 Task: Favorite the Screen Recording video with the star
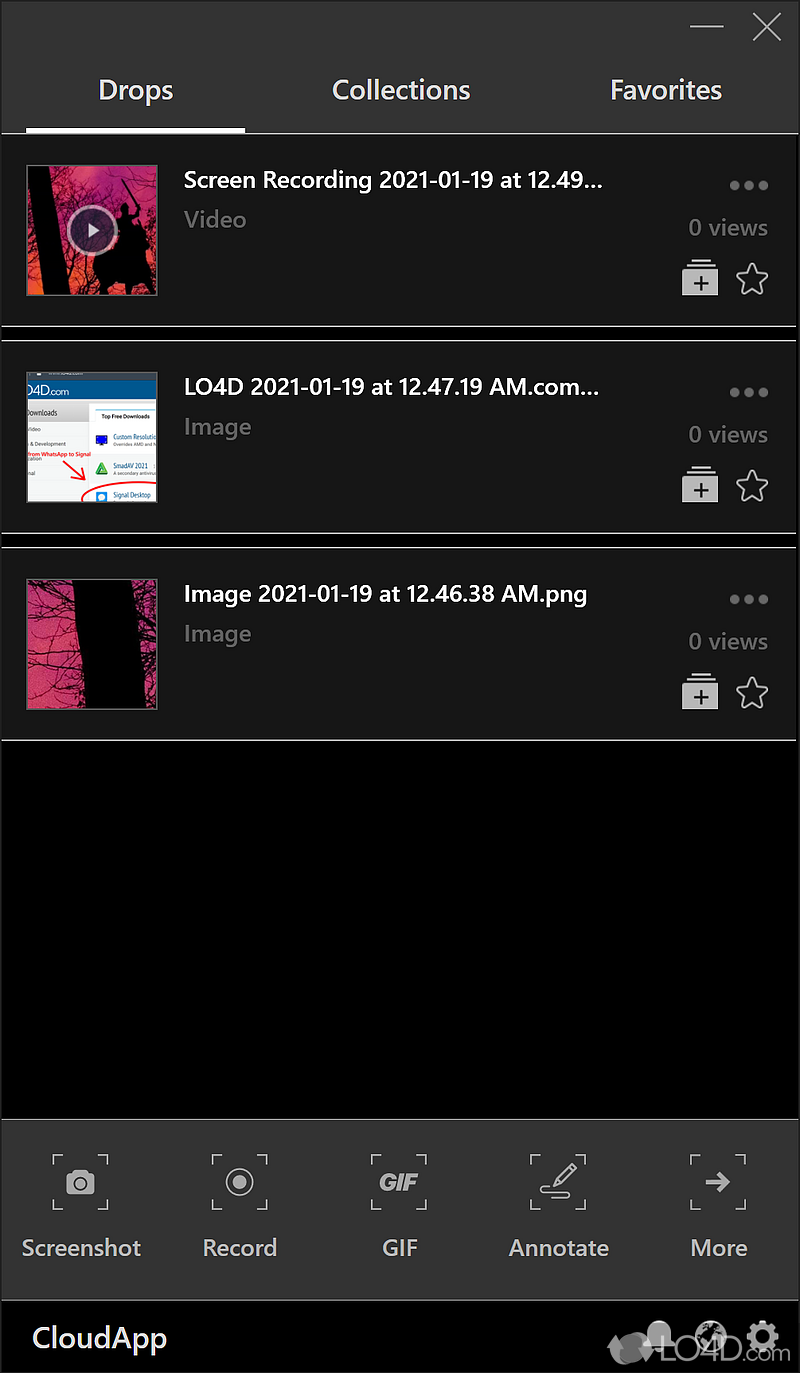[752, 278]
